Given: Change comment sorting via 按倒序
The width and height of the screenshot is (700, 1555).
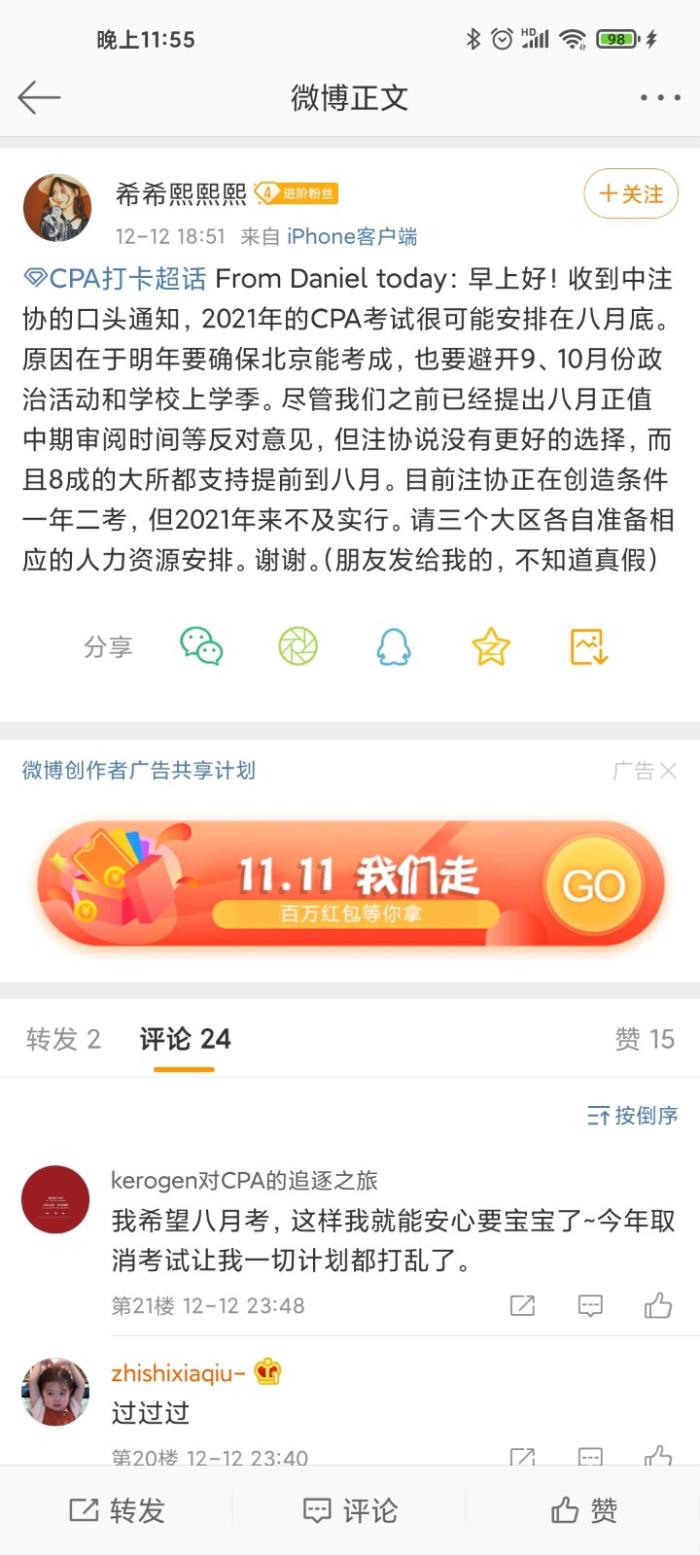Looking at the screenshot, I should point(632,1115).
